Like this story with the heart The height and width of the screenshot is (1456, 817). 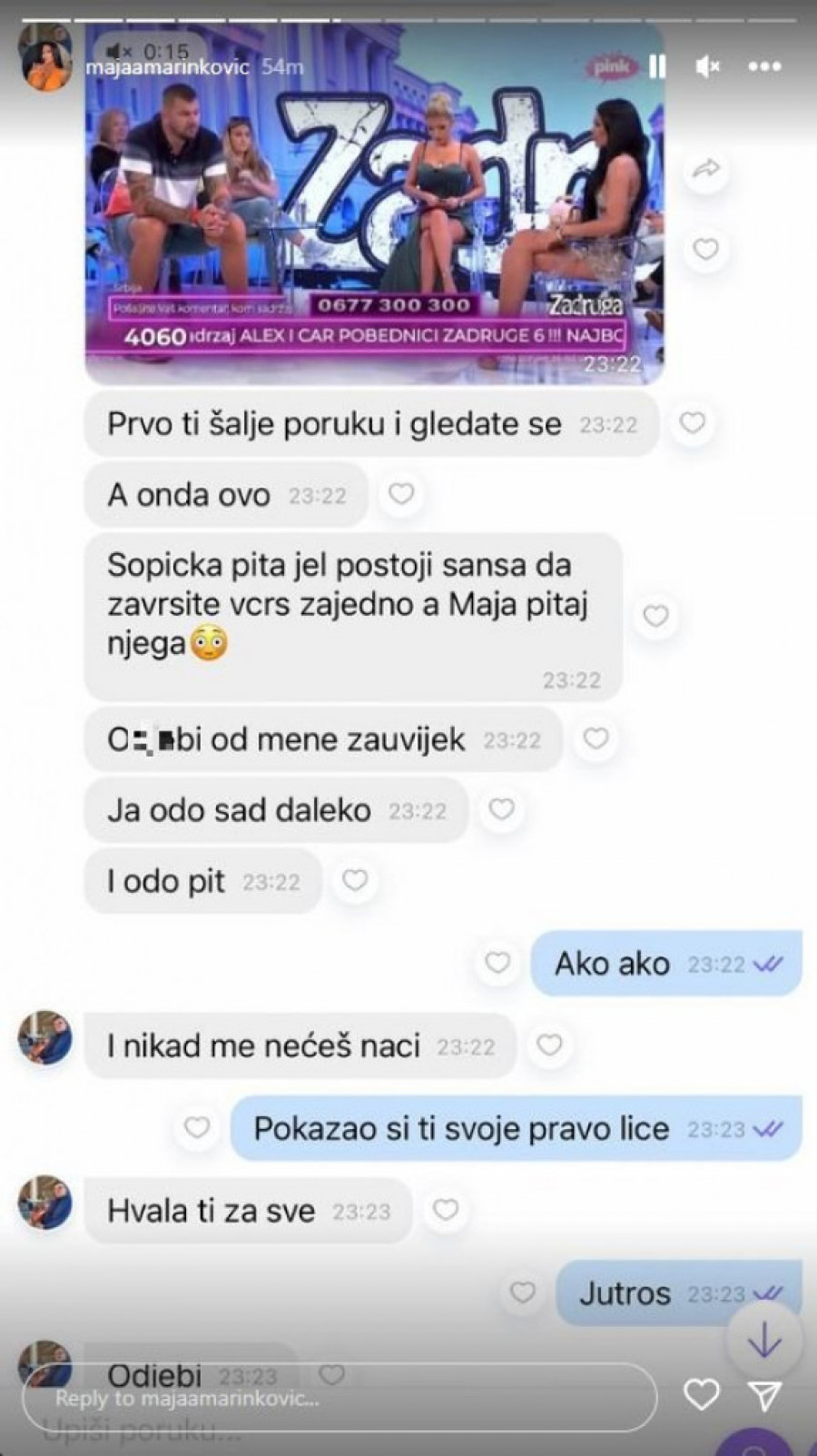(x=702, y=1394)
